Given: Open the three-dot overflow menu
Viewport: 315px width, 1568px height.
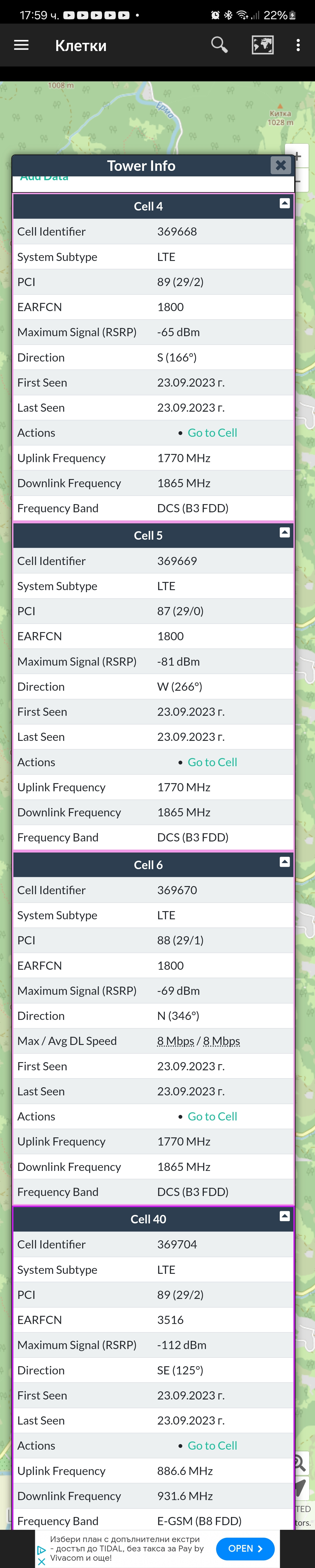Looking at the screenshot, I should point(298,45).
